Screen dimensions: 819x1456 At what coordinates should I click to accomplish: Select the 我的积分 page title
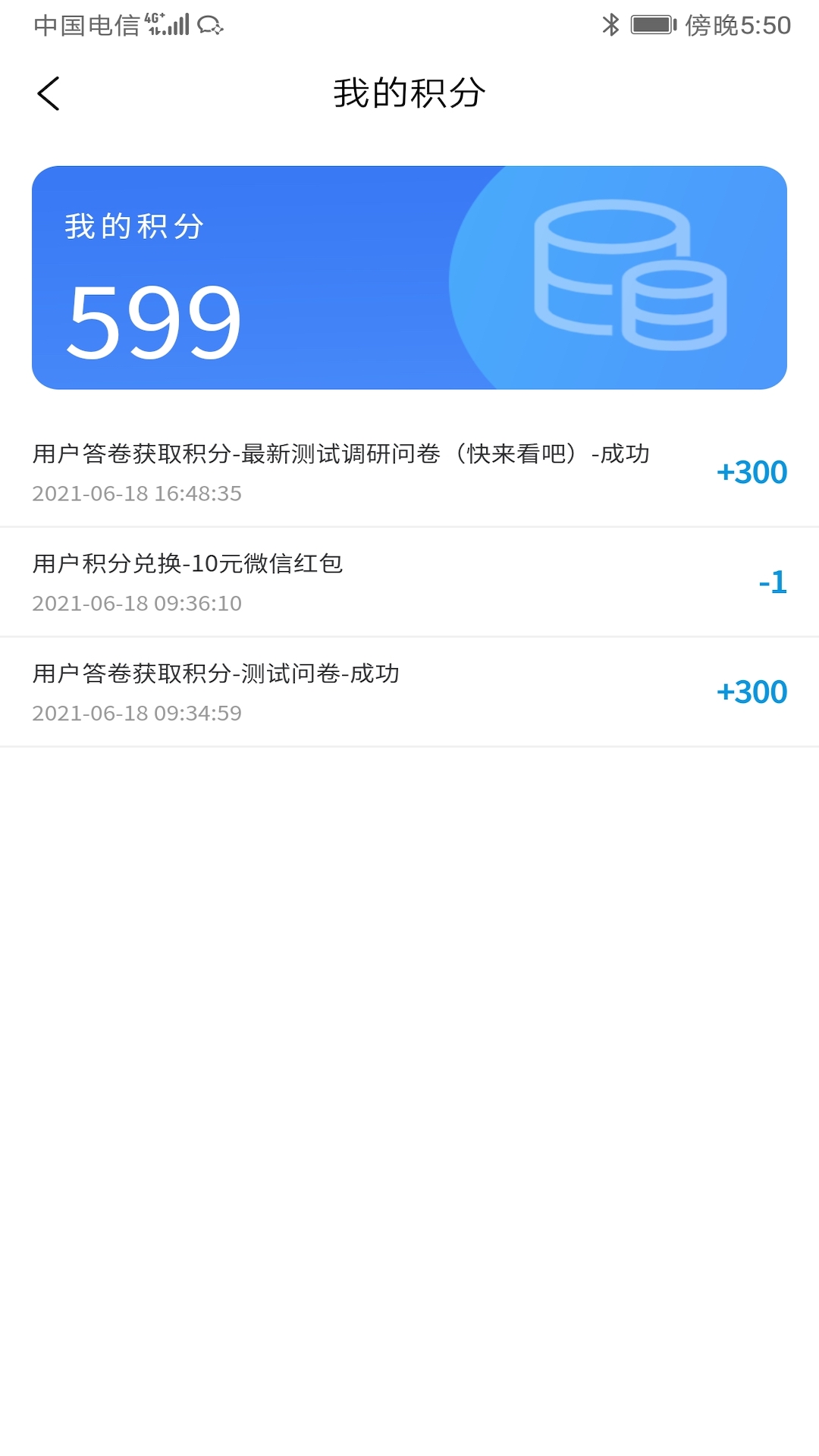409,93
